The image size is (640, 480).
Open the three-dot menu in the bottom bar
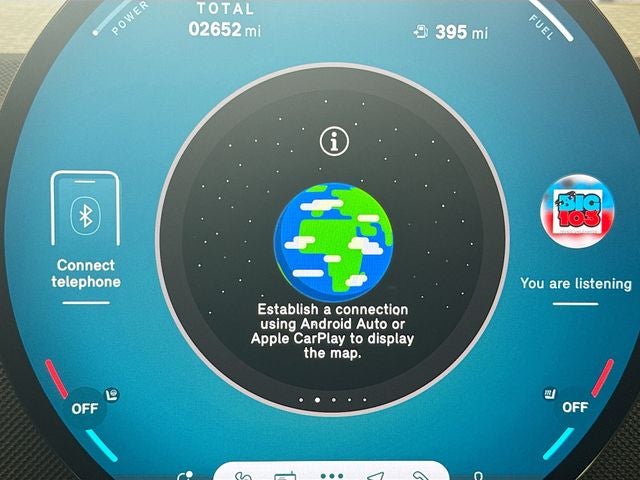[331, 474]
